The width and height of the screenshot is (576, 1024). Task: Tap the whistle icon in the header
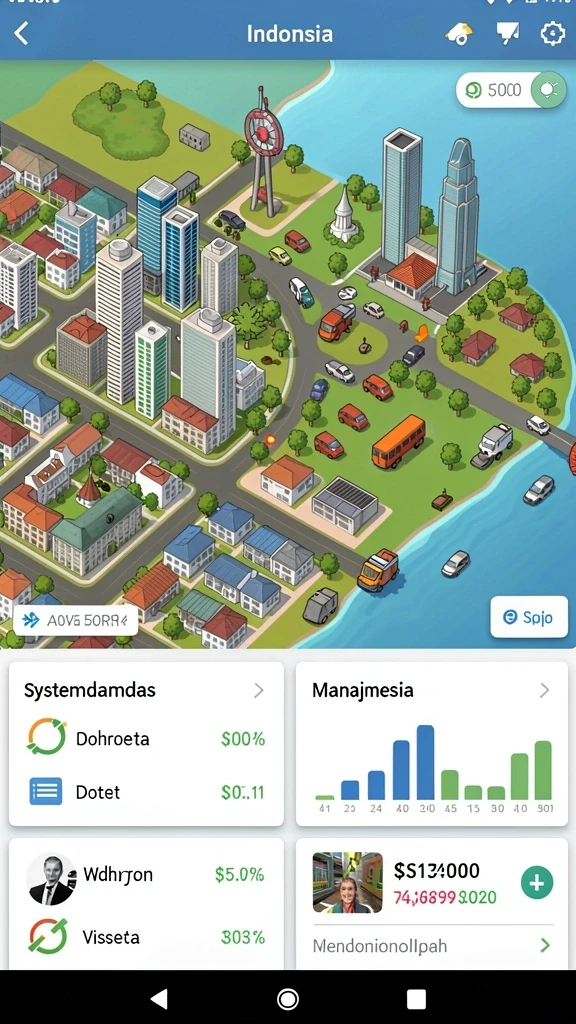tap(458, 34)
